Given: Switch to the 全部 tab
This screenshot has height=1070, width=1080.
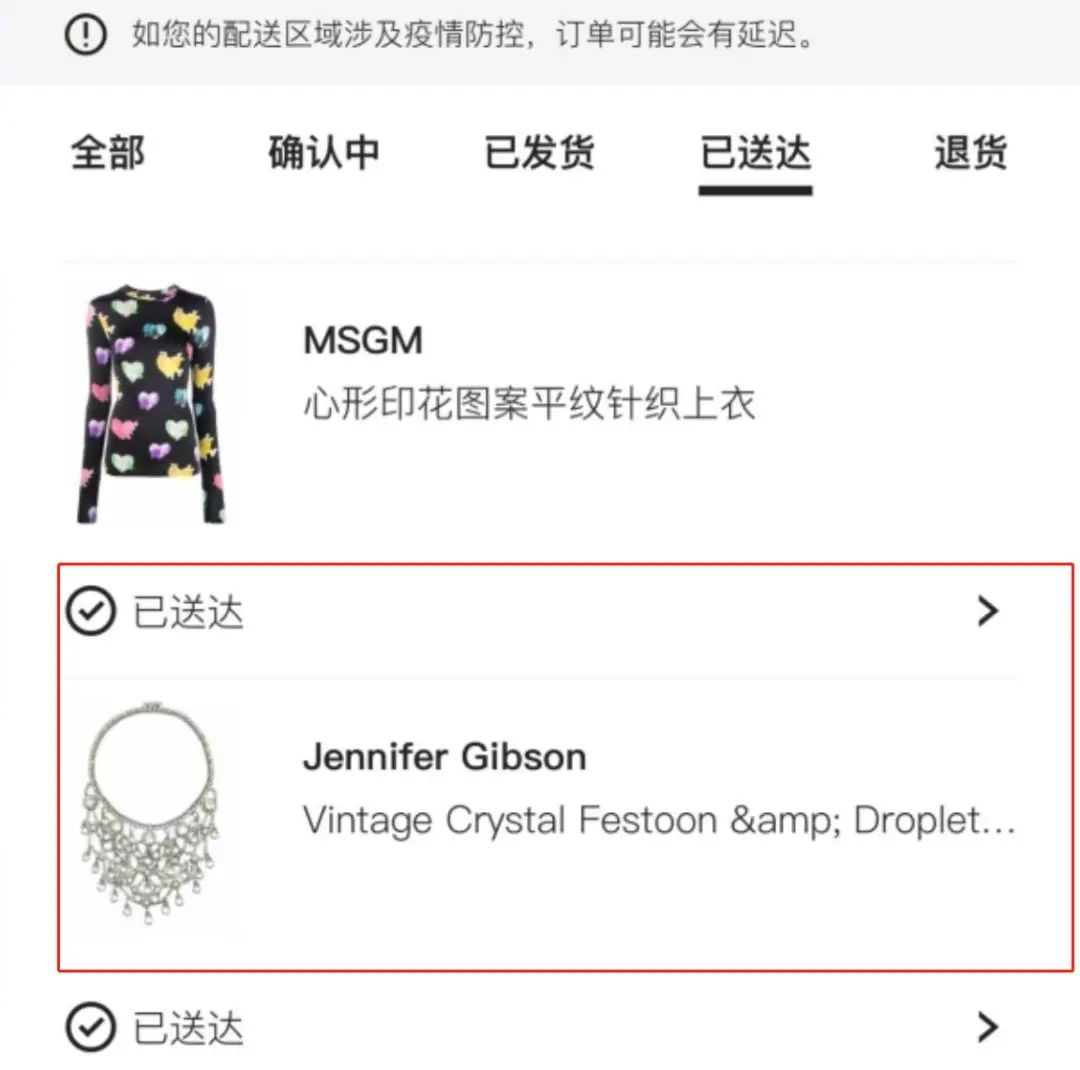Looking at the screenshot, I should tap(108, 154).
